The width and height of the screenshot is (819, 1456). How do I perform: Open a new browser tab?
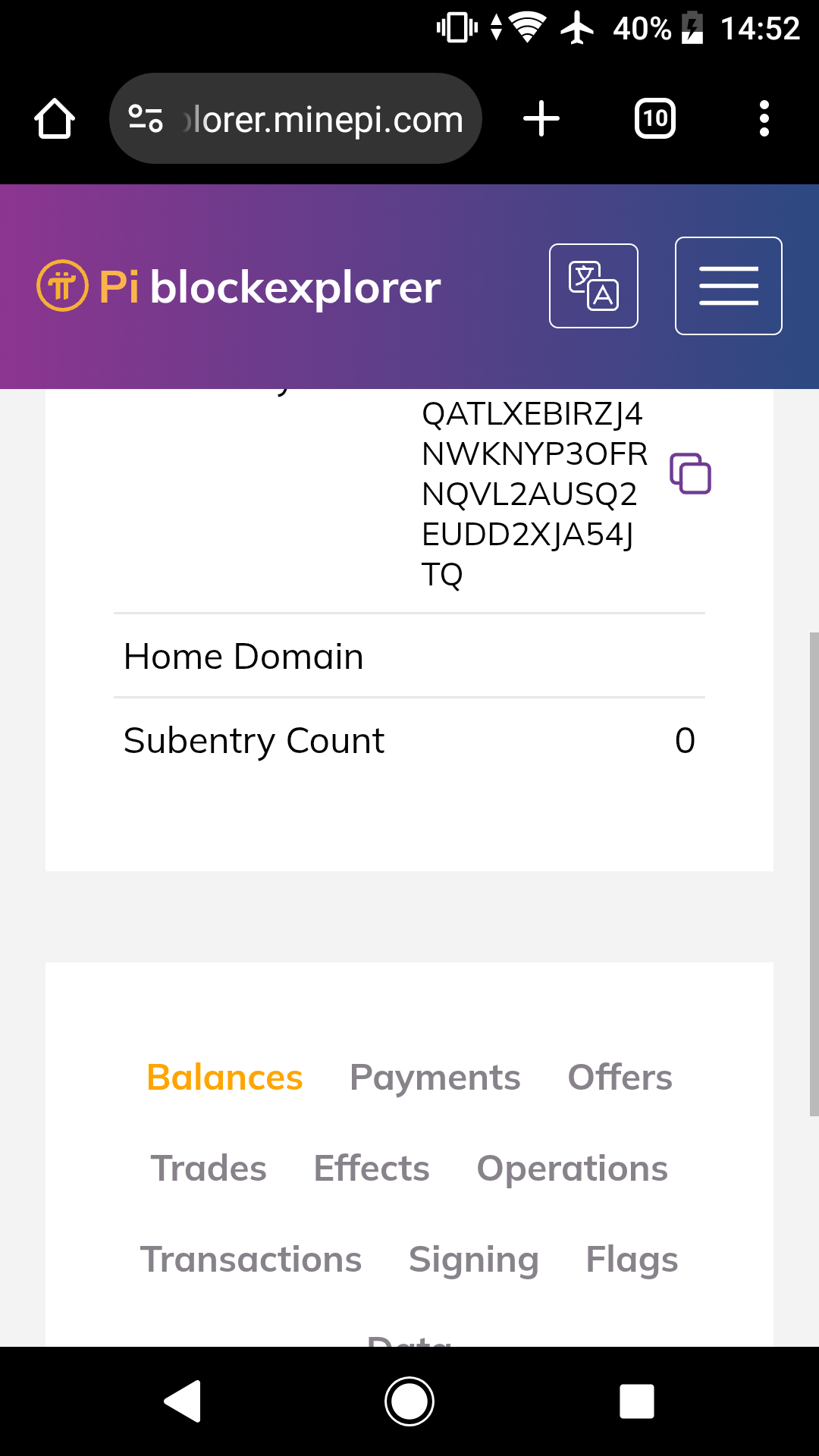541,119
